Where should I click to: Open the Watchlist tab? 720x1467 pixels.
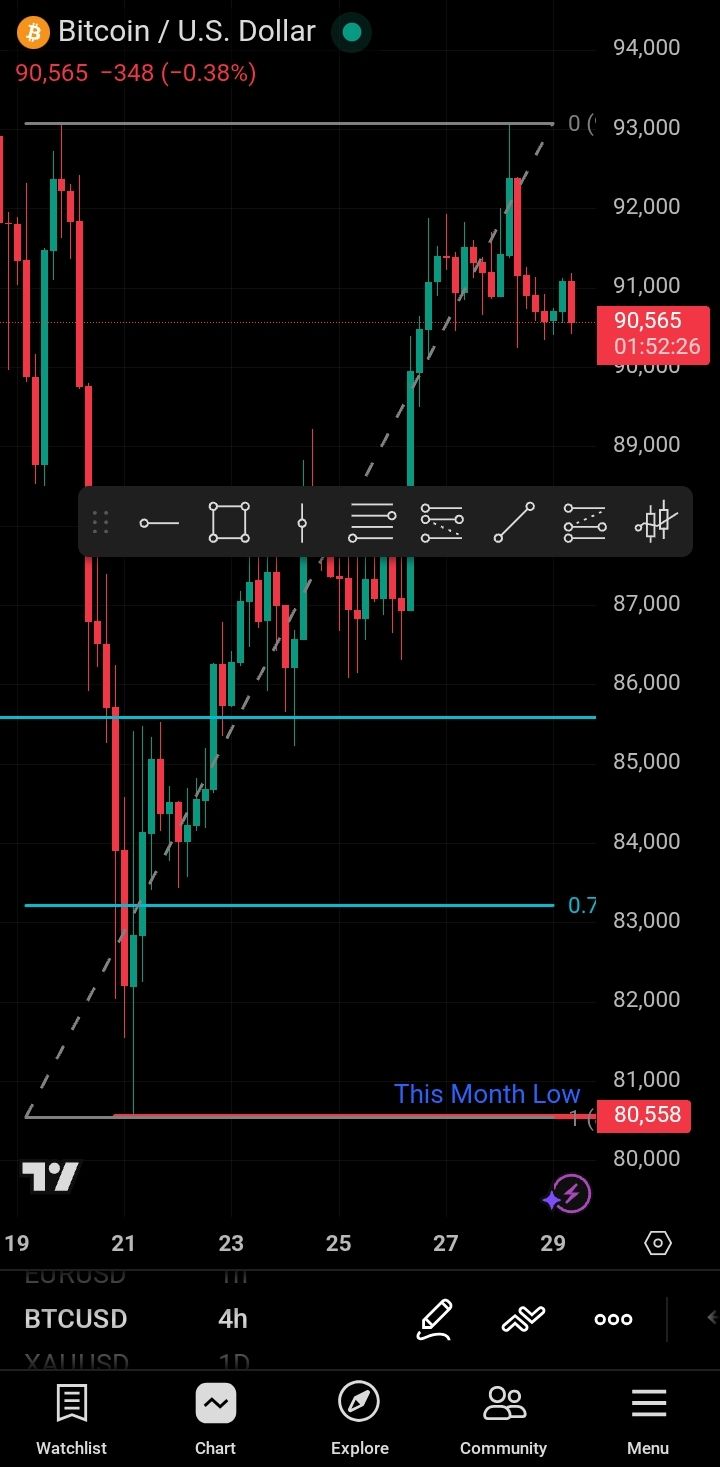[71, 1418]
